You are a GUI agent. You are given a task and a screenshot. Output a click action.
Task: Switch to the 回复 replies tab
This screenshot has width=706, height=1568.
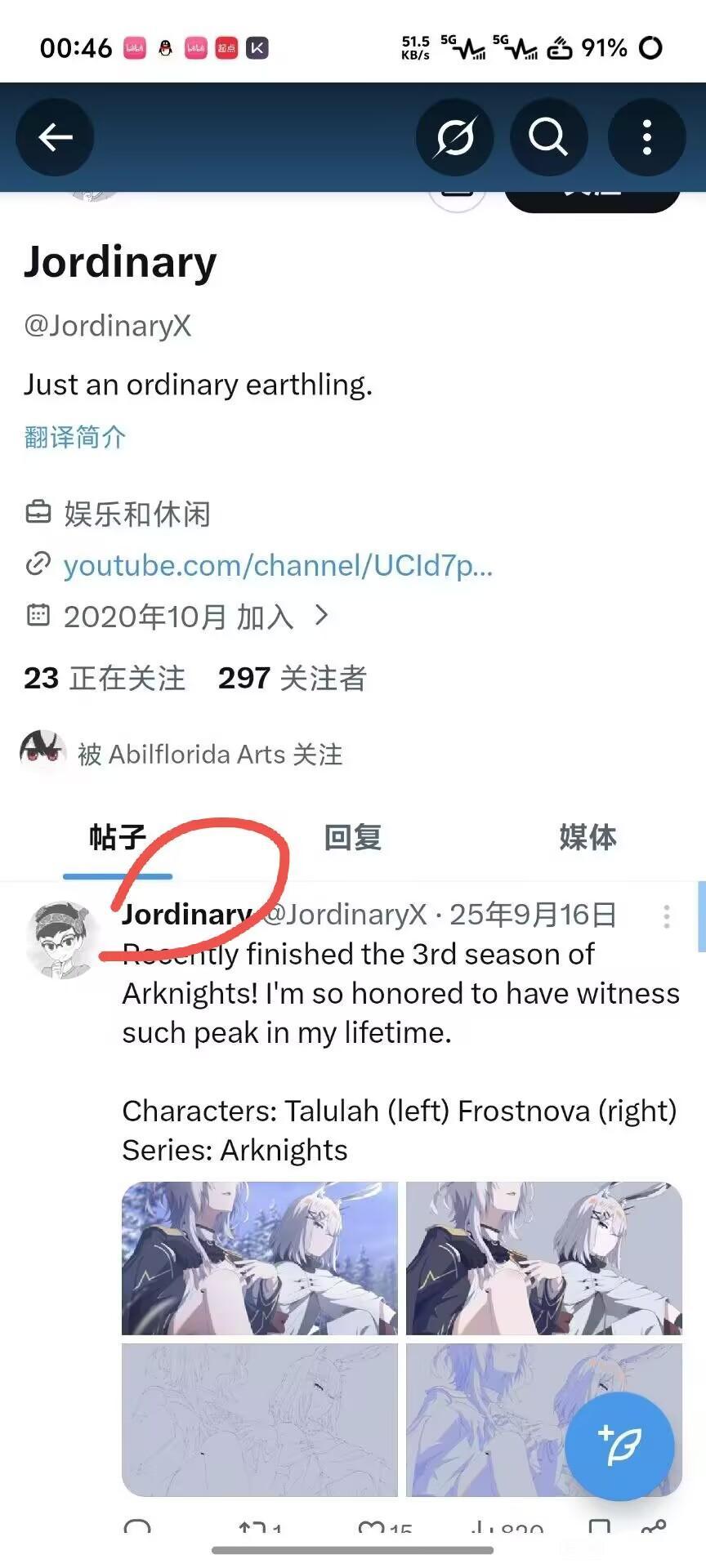pyautogui.click(x=352, y=838)
